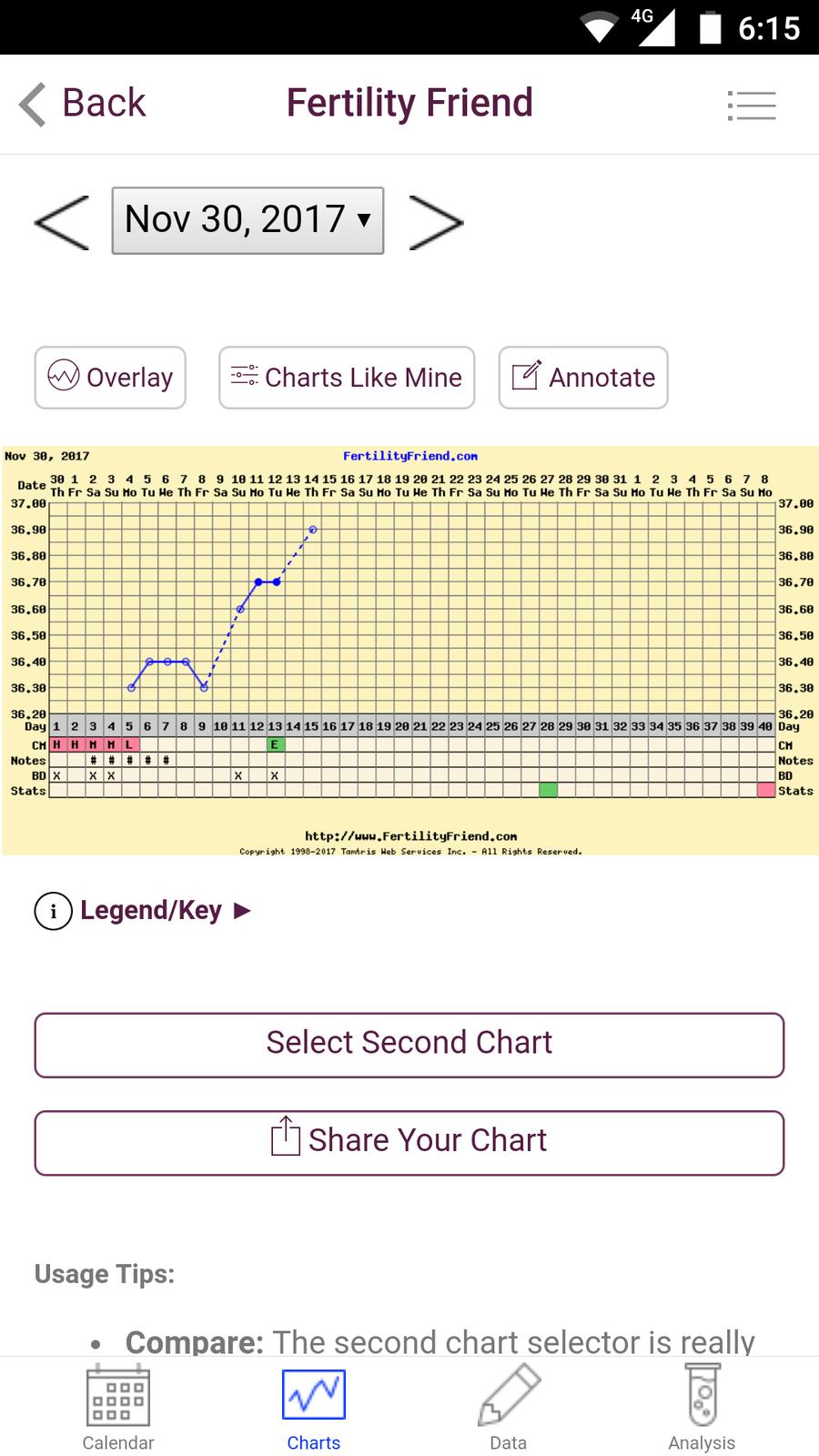
Task: Switch to the Data tab
Action: [508, 1407]
